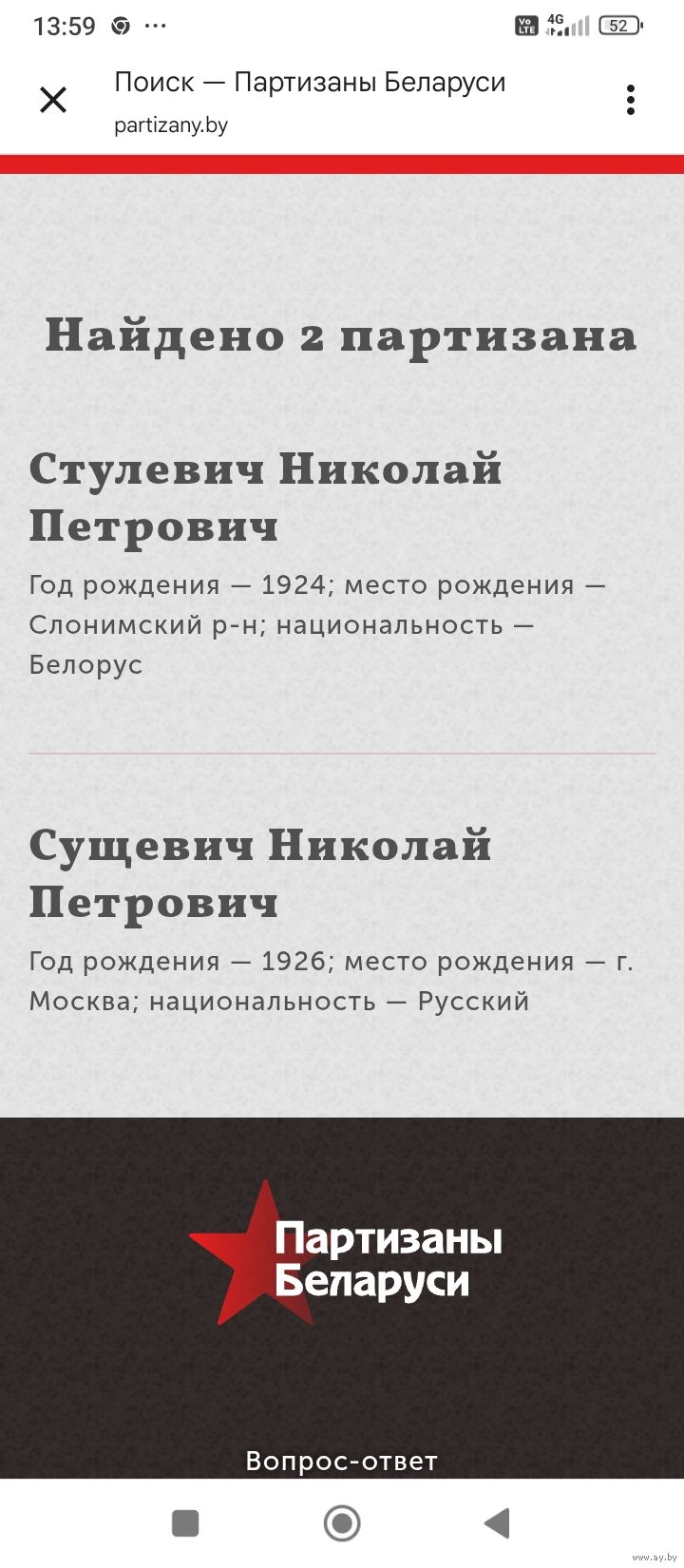The height and width of the screenshot is (1568, 684).
Task: Open the browser overflow menu
Action: coord(630,100)
